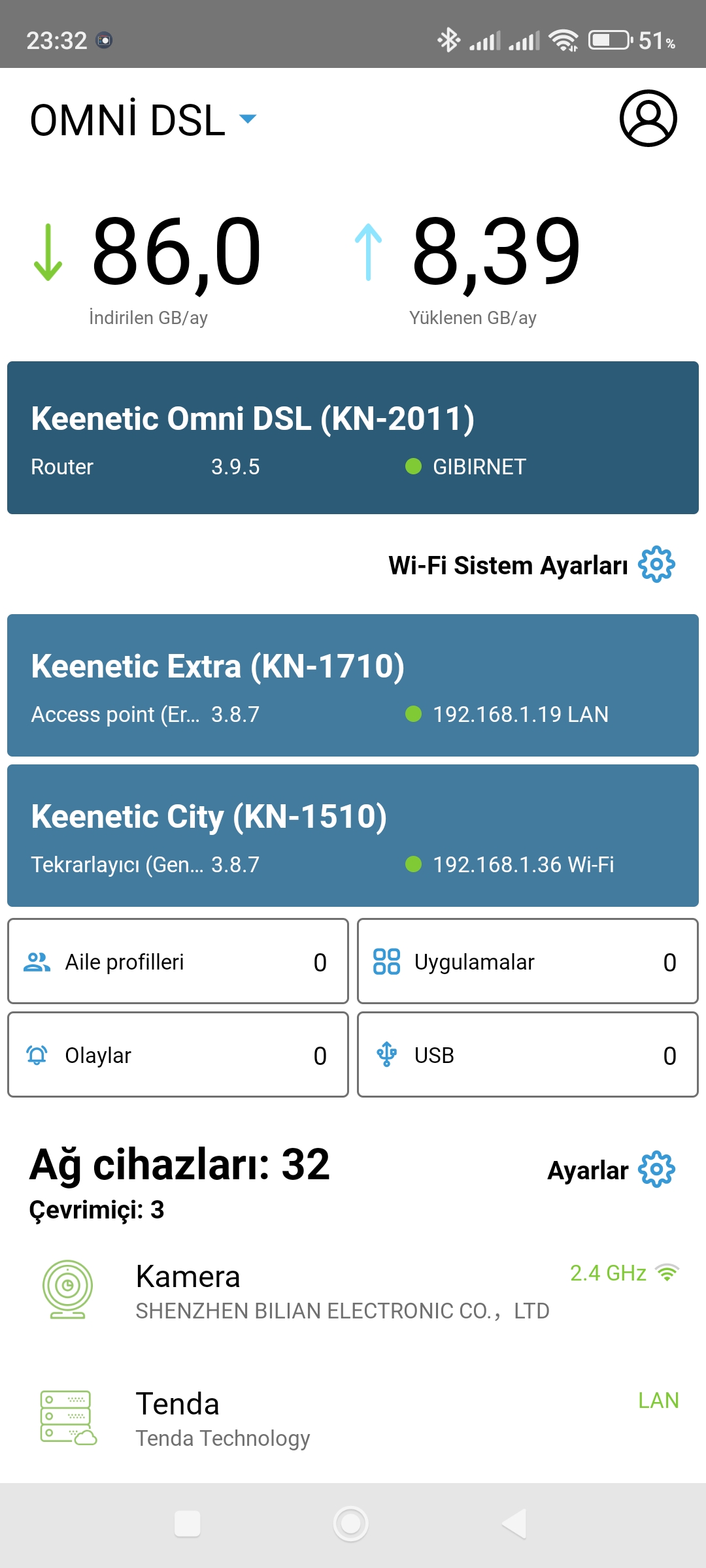This screenshot has width=706, height=1568.
Task: Open the Uygulamalar tile
Action: [528, 961]
